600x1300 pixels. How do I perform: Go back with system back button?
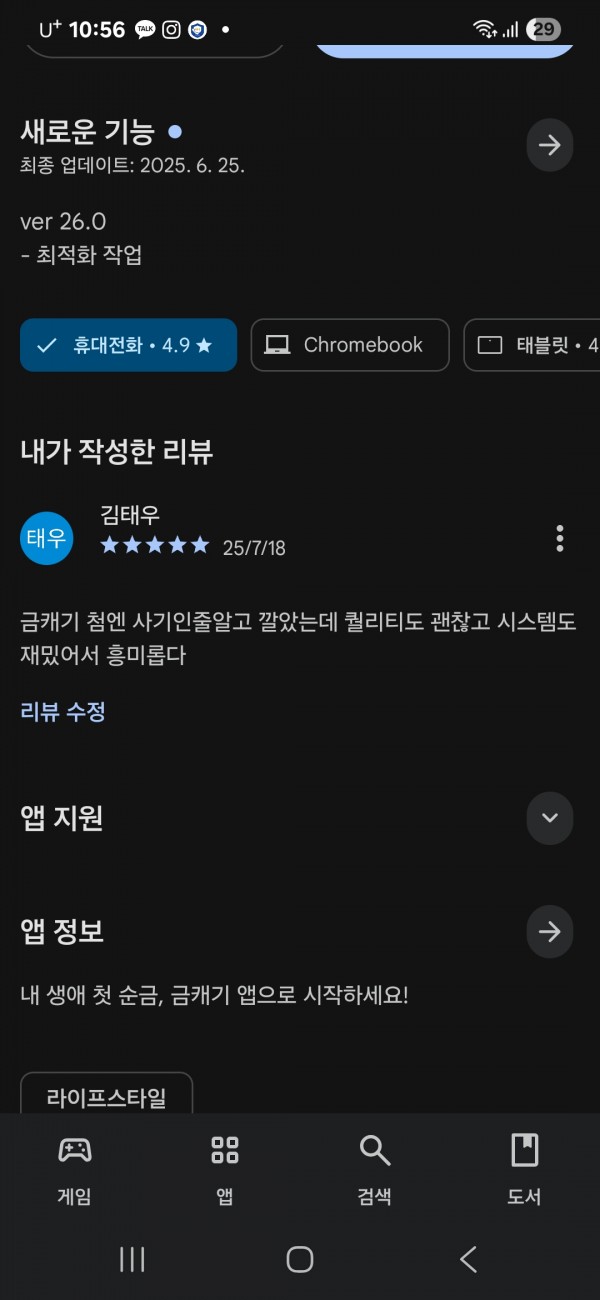(x=468, y=1259)
